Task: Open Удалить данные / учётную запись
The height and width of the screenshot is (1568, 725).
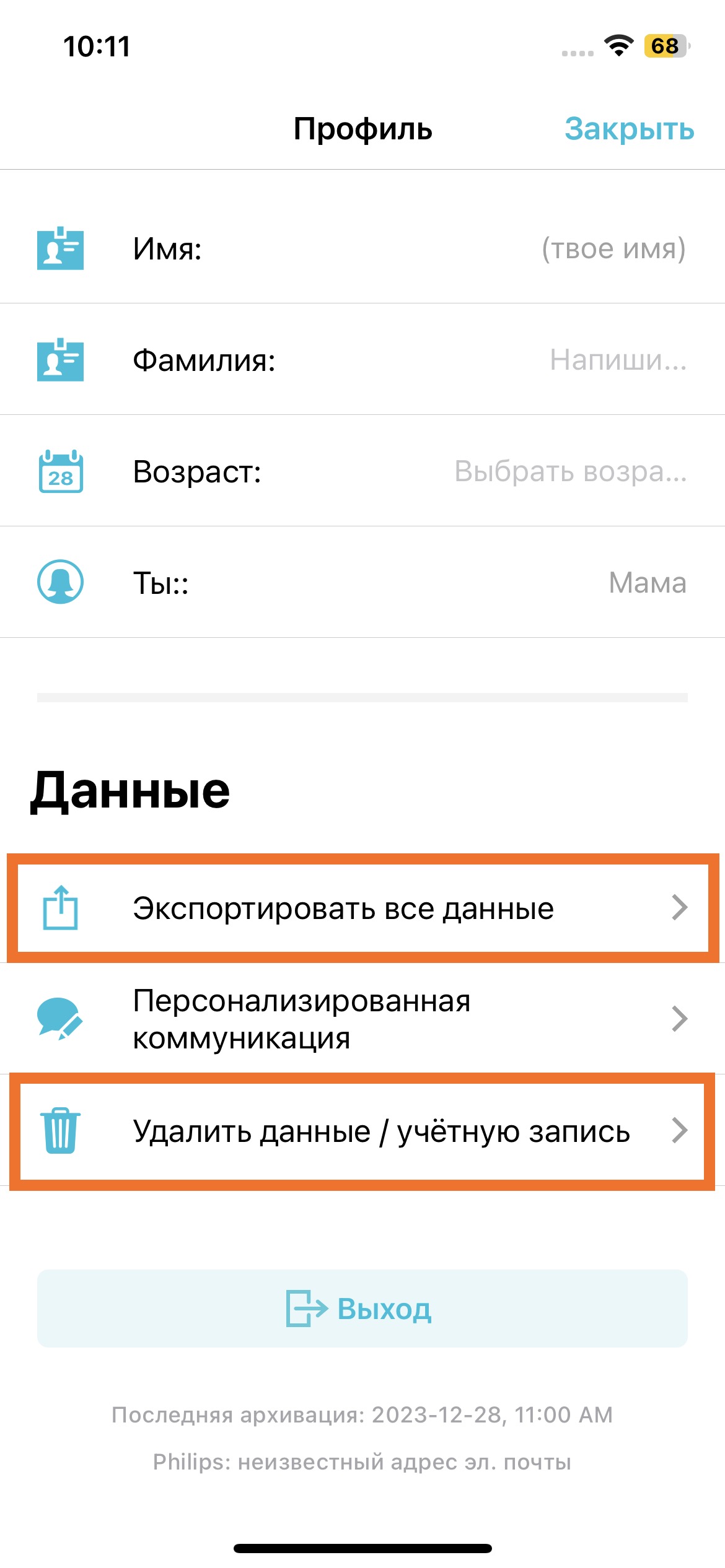Action: [362, 1131]
